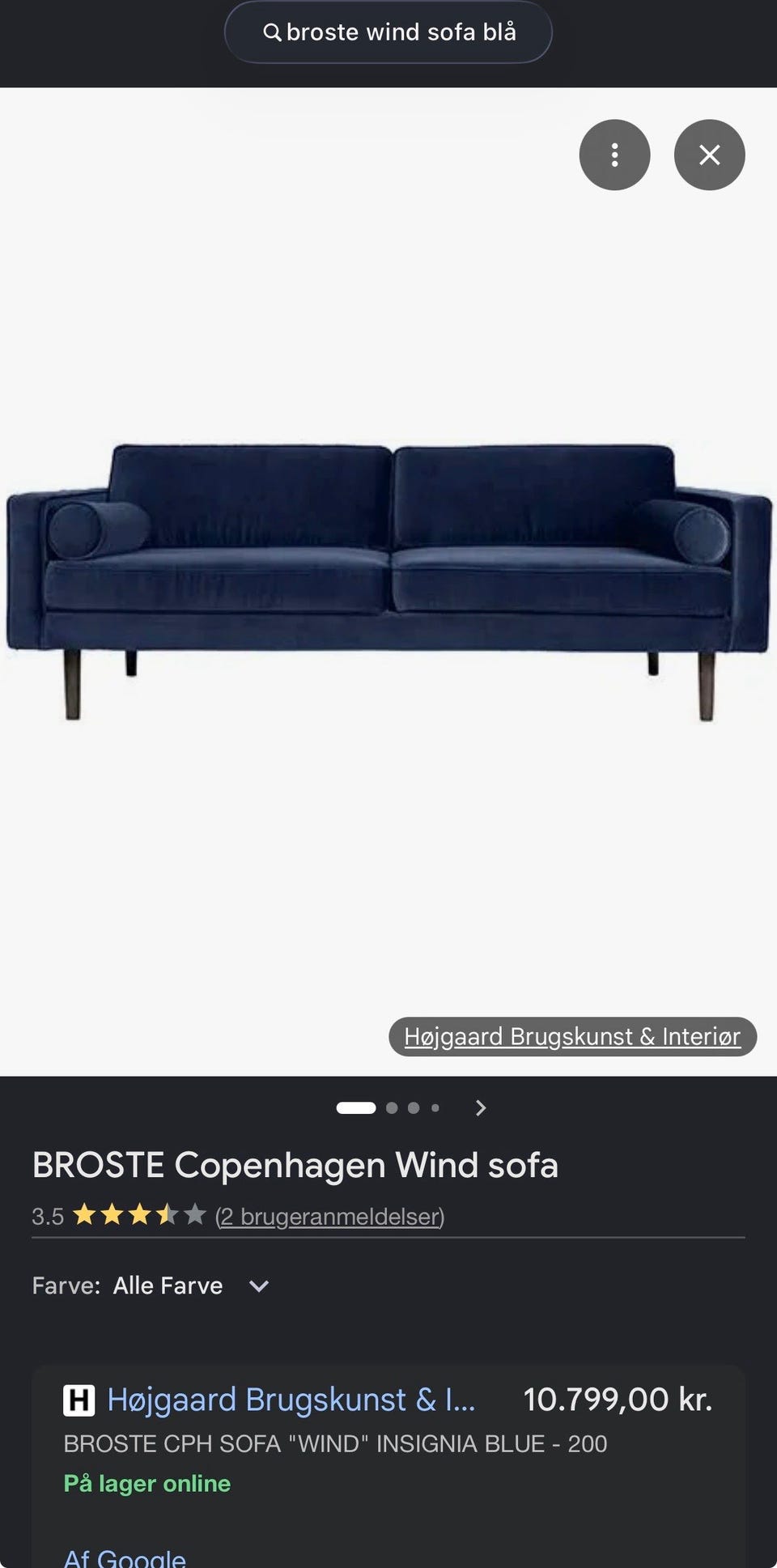Go to next product image arrow
Viewport: 777px width, 1568px height.
tap(481, 1107)
